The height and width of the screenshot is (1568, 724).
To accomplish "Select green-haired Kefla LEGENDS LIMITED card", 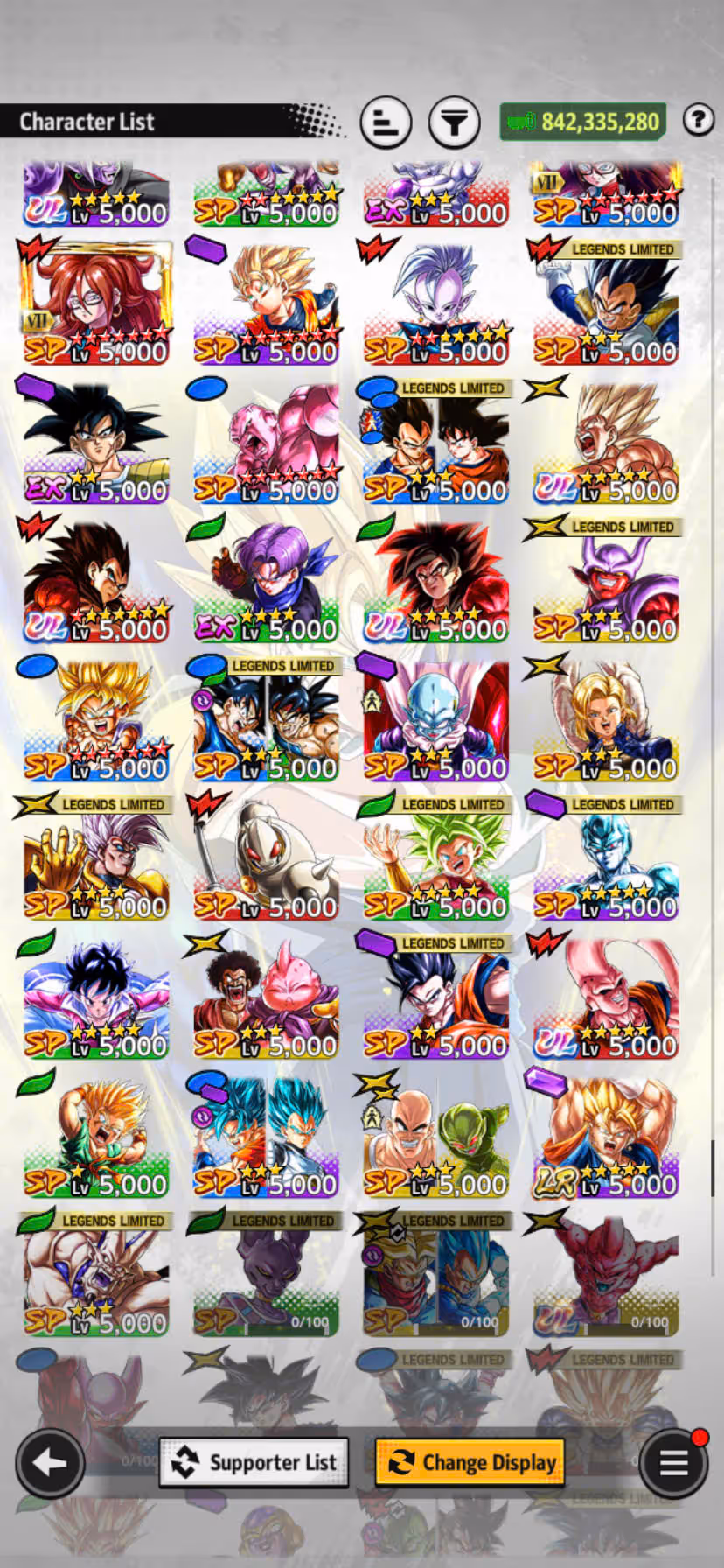I will (x=435, y=862).
